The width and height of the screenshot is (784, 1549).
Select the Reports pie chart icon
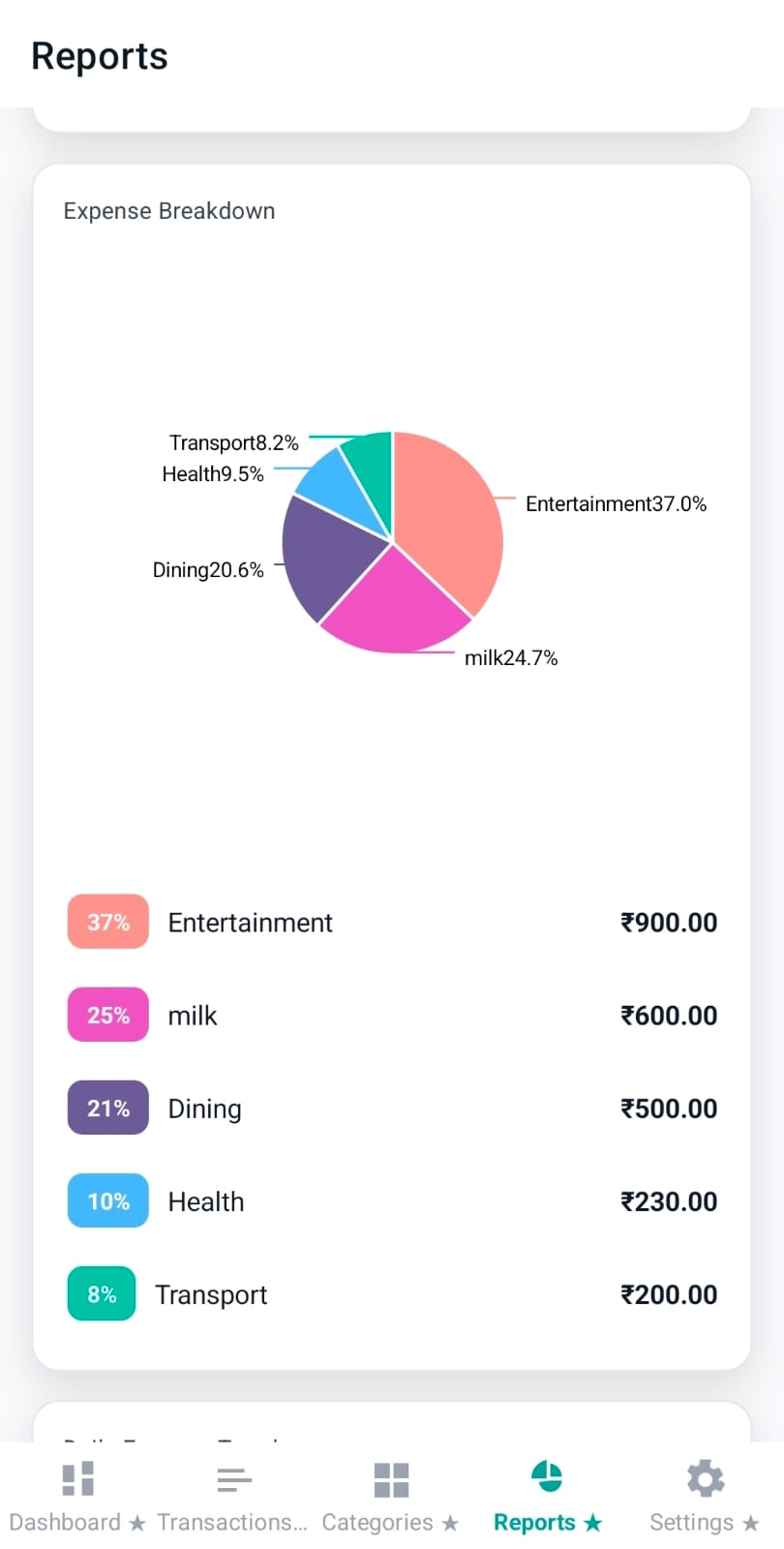coord(547,1474)
